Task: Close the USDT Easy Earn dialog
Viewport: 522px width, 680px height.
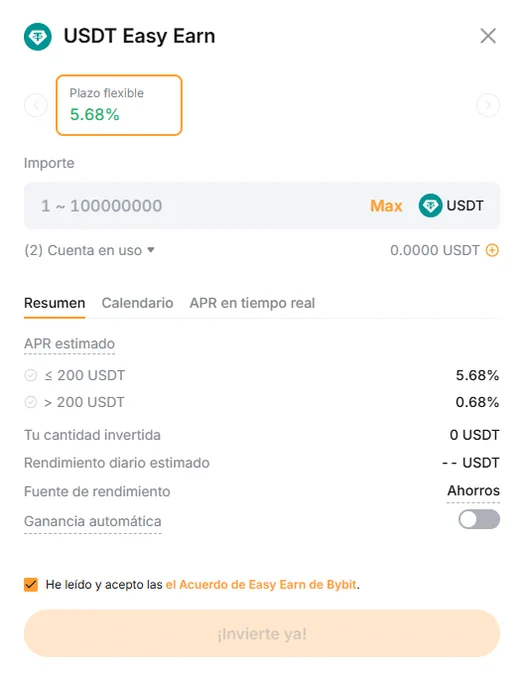Action: point(488,36)
